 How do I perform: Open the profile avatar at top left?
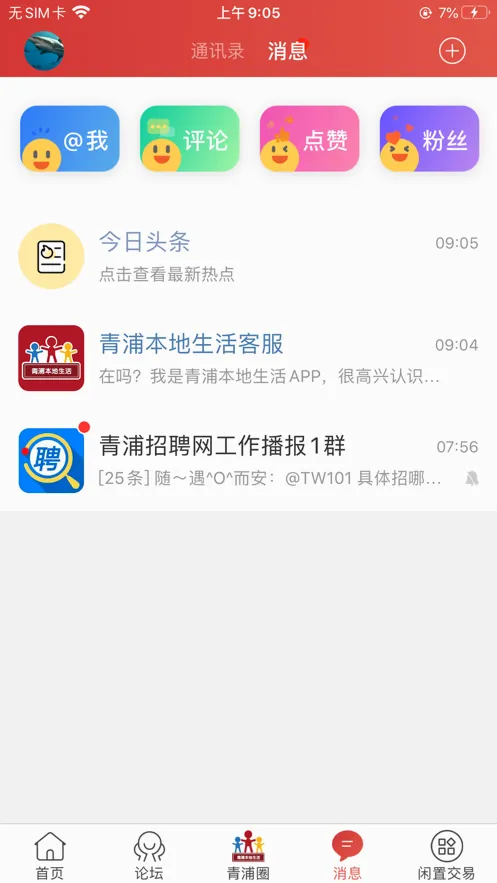[x=44, y=51]
